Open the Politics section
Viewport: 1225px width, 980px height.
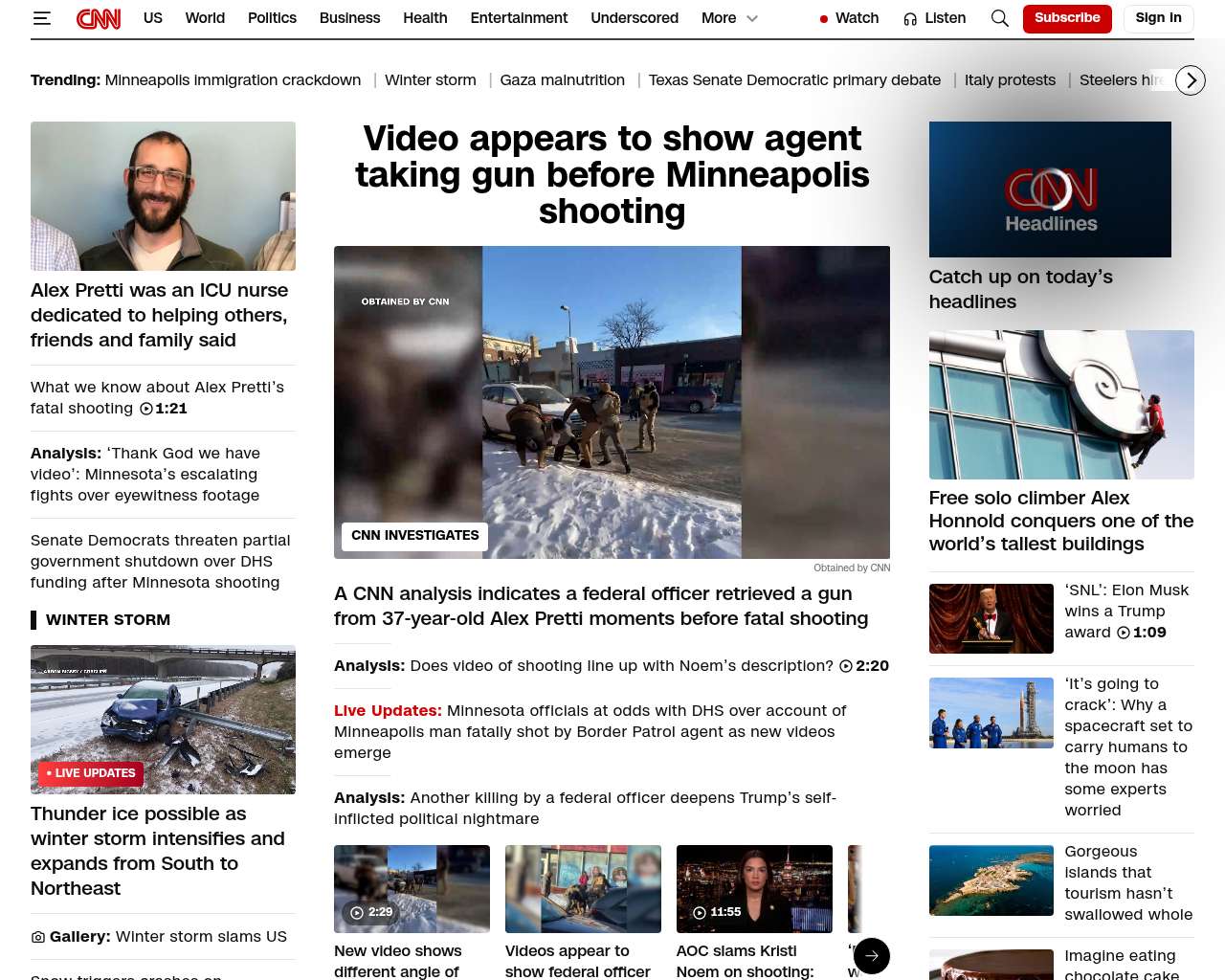(x=272, y=18)
